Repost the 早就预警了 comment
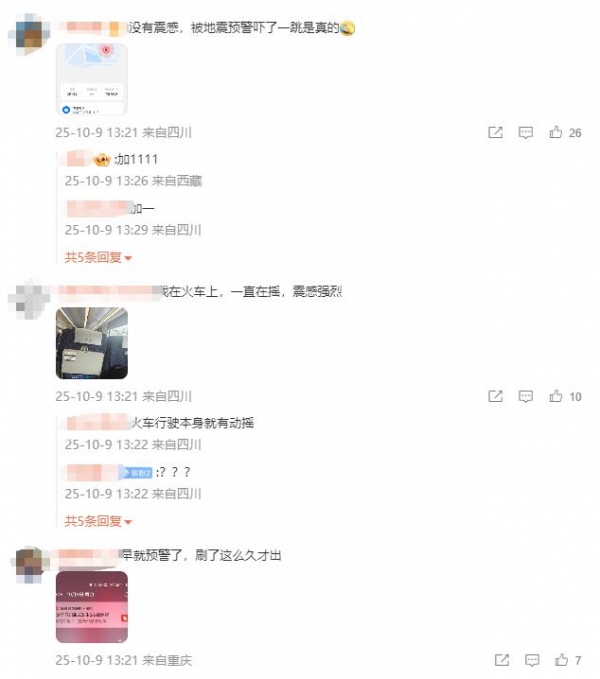 [x=502, y=661]
